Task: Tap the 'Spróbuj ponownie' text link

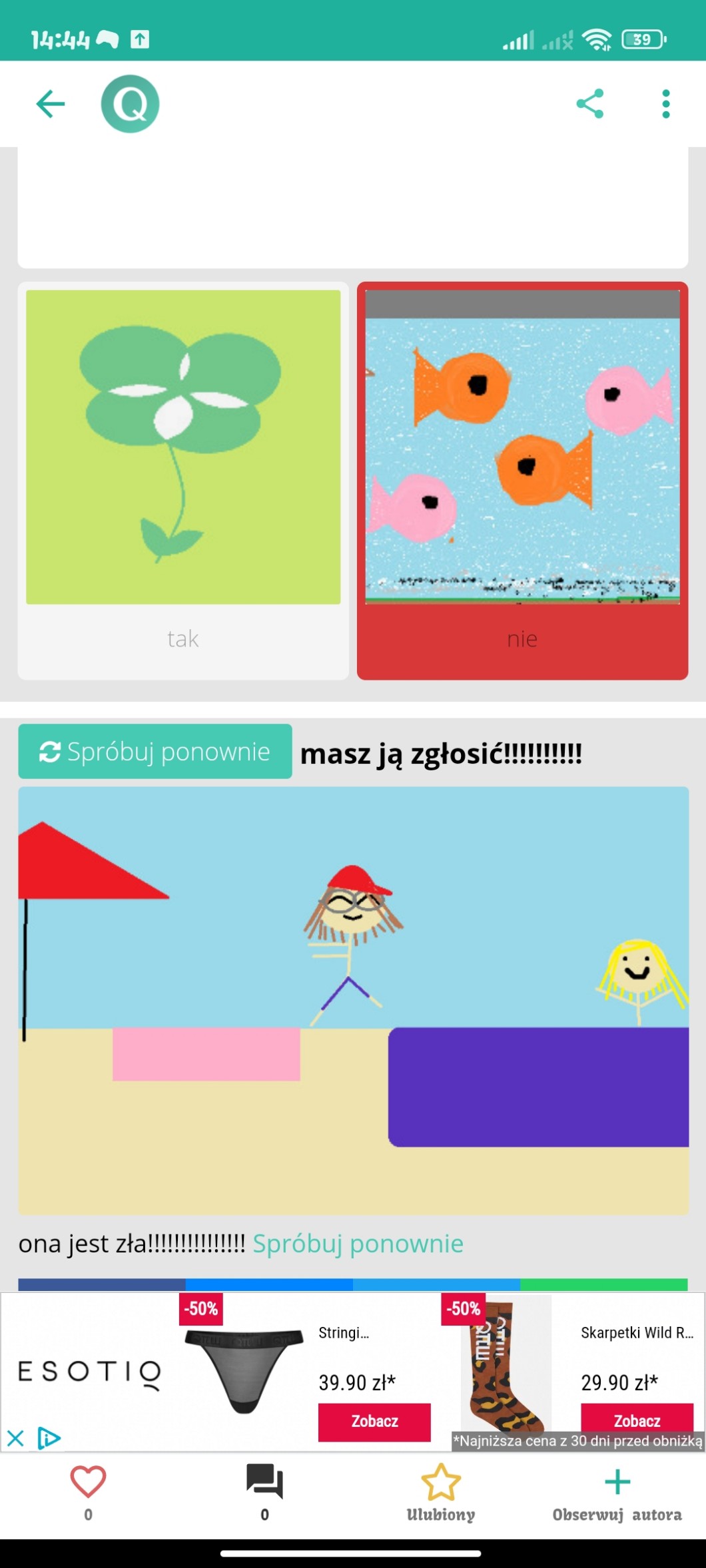Action: point(358,1244)
